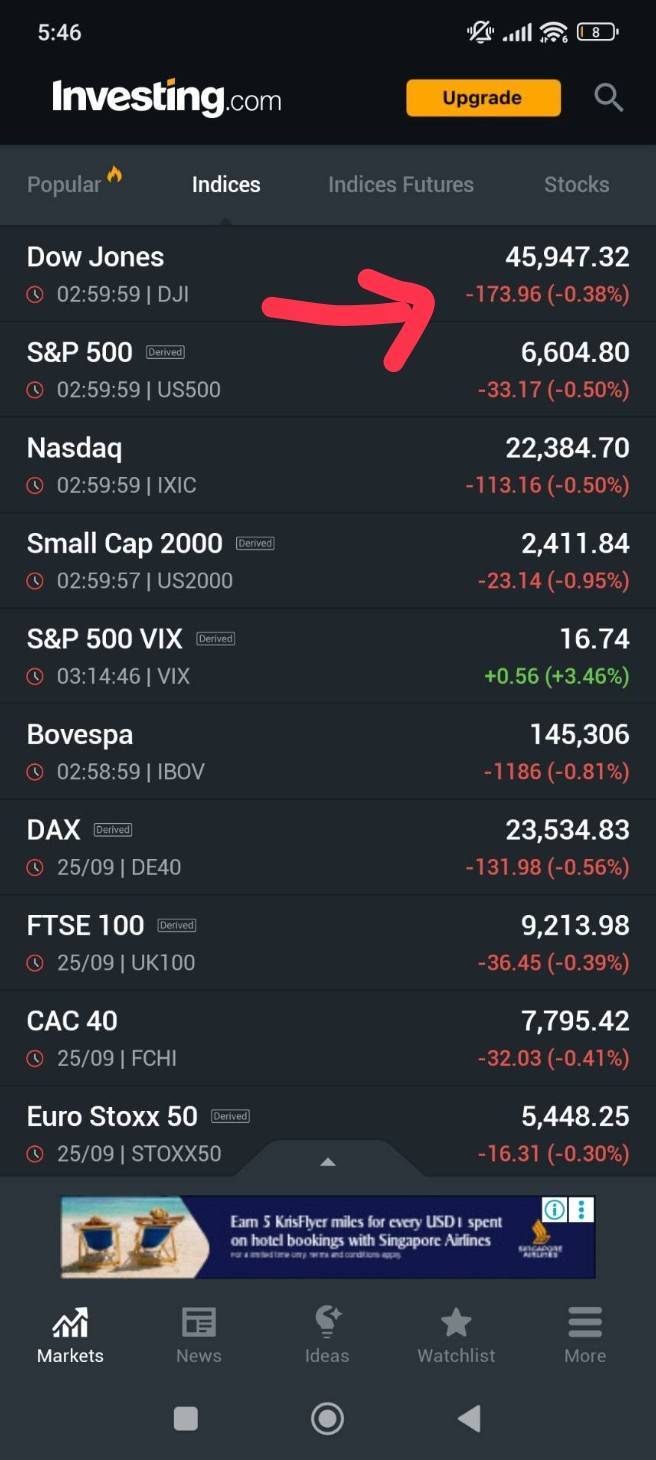
Task: Open the search magnifier icon
Action: (608, 98)
